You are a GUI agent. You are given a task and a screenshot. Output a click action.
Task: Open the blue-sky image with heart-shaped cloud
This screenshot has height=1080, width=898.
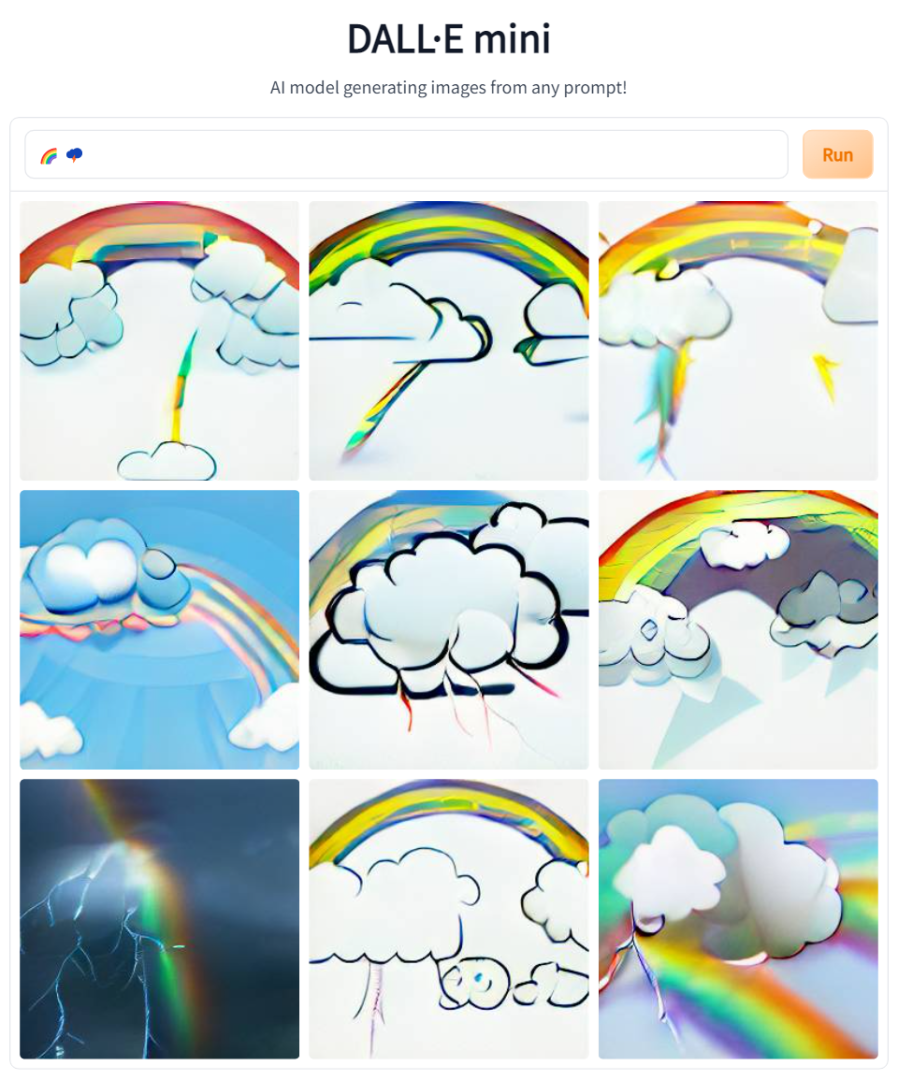click(x=159, y=629)
